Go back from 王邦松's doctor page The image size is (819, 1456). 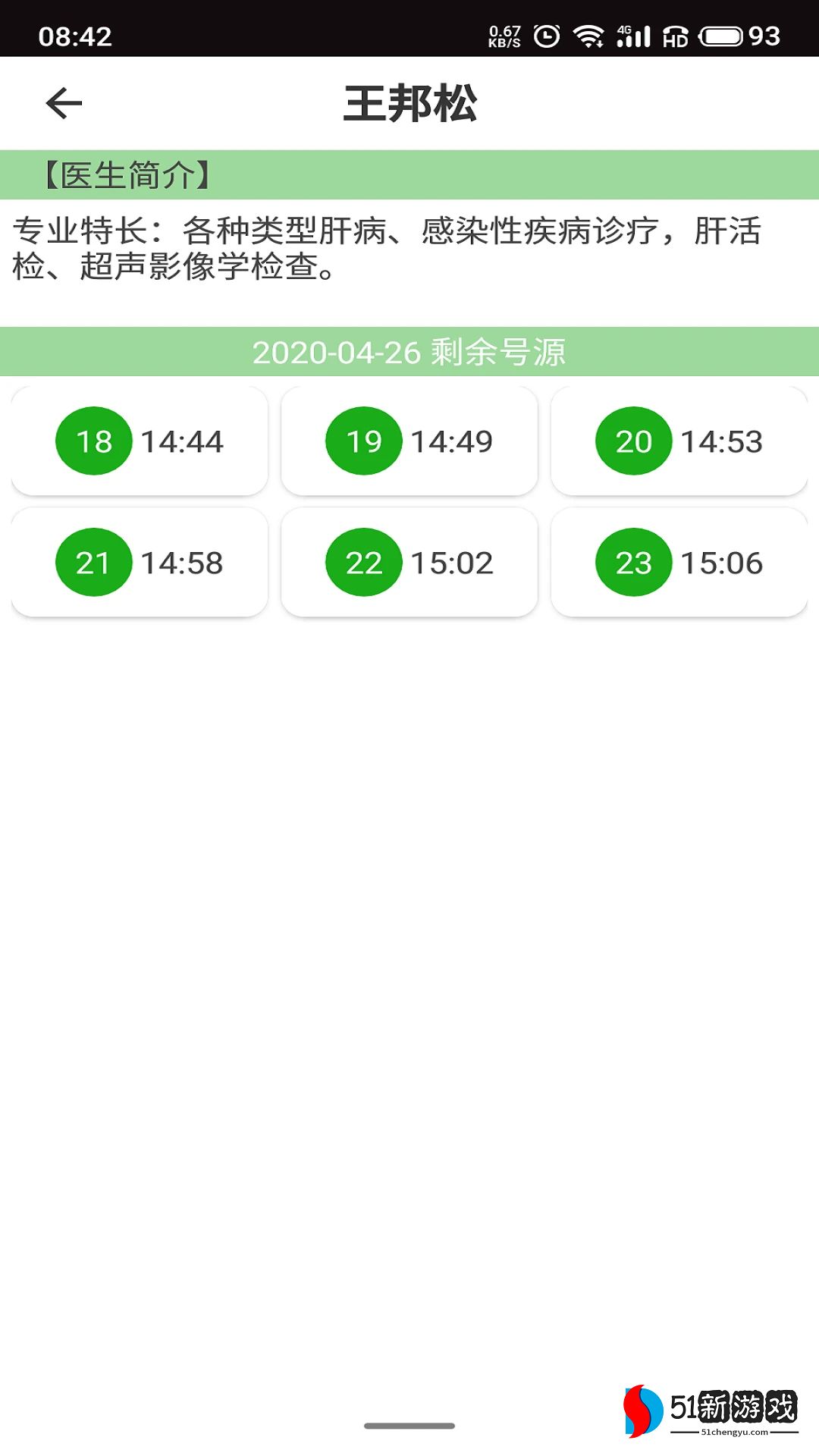pos(64,103)
